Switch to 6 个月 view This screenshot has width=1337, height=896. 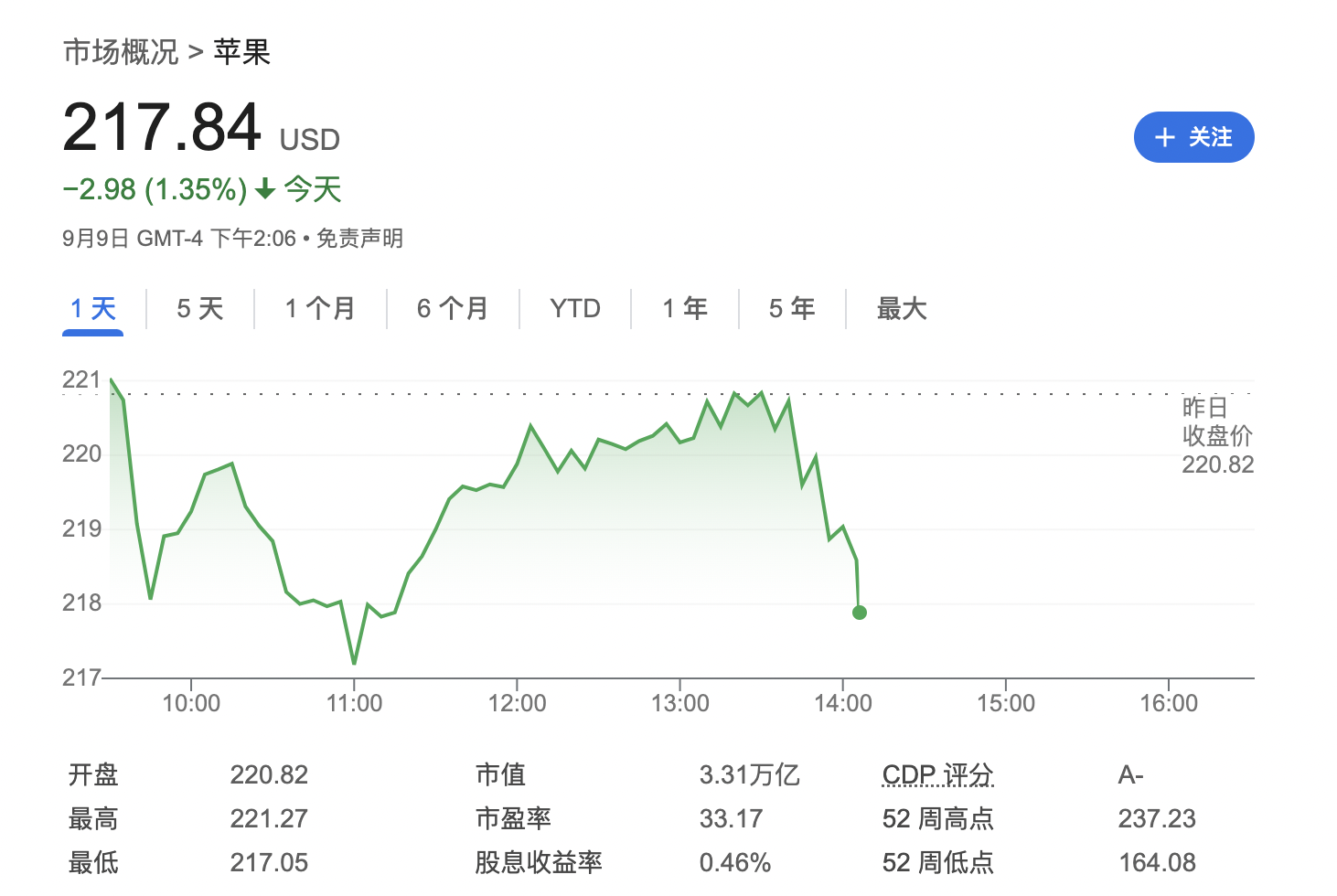coord(453,309)
